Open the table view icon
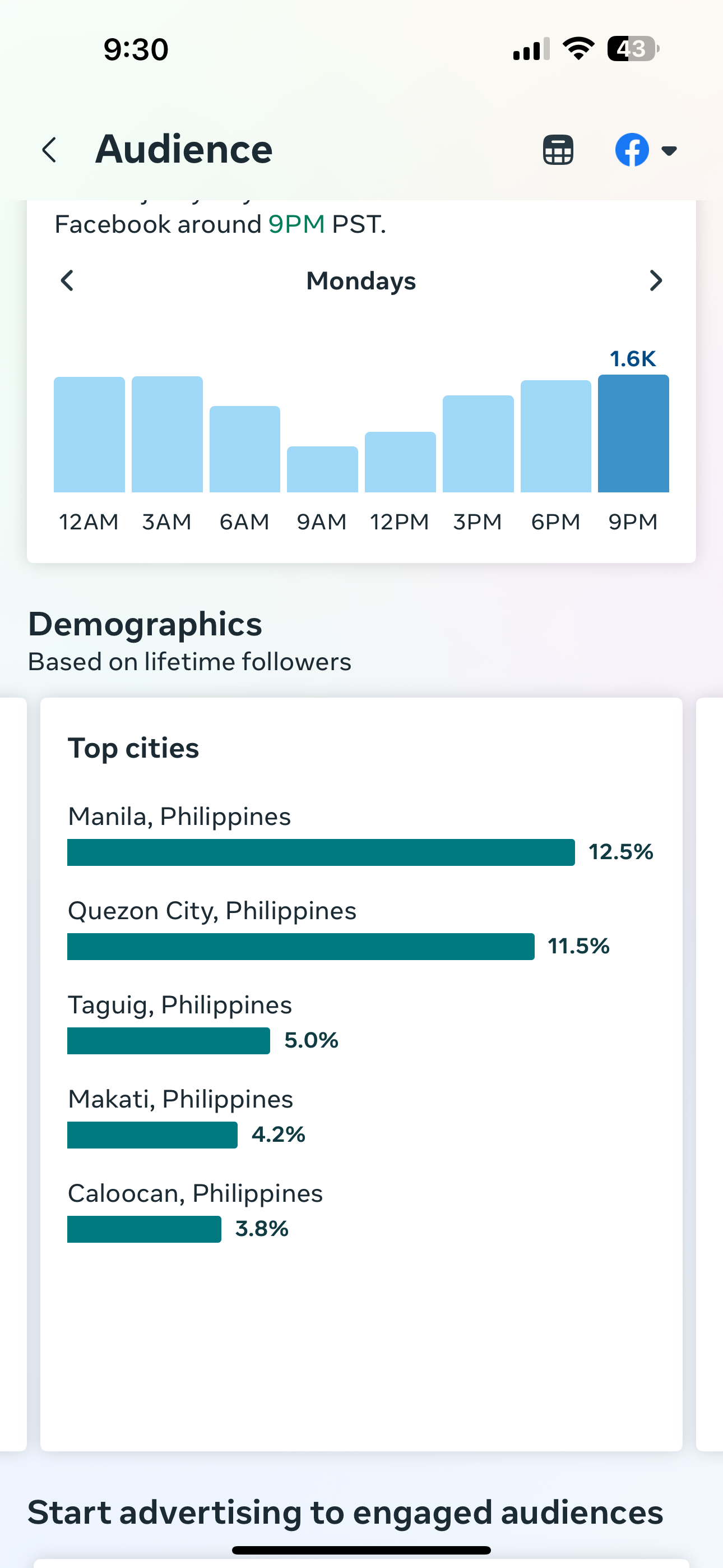 pyautogui.click(x=558, y=150)
